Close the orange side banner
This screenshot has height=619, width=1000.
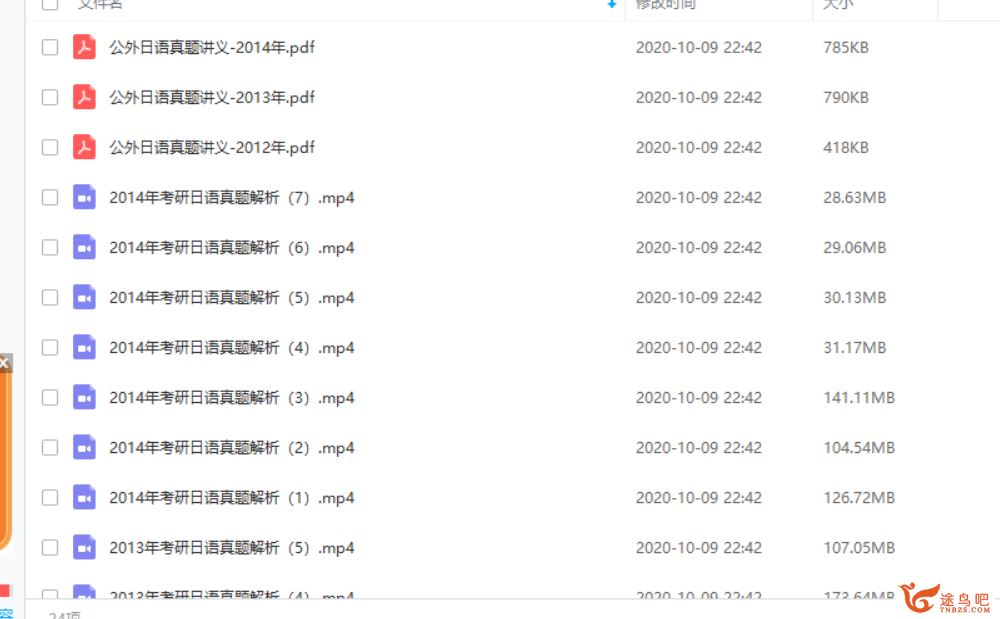(4, 363)
